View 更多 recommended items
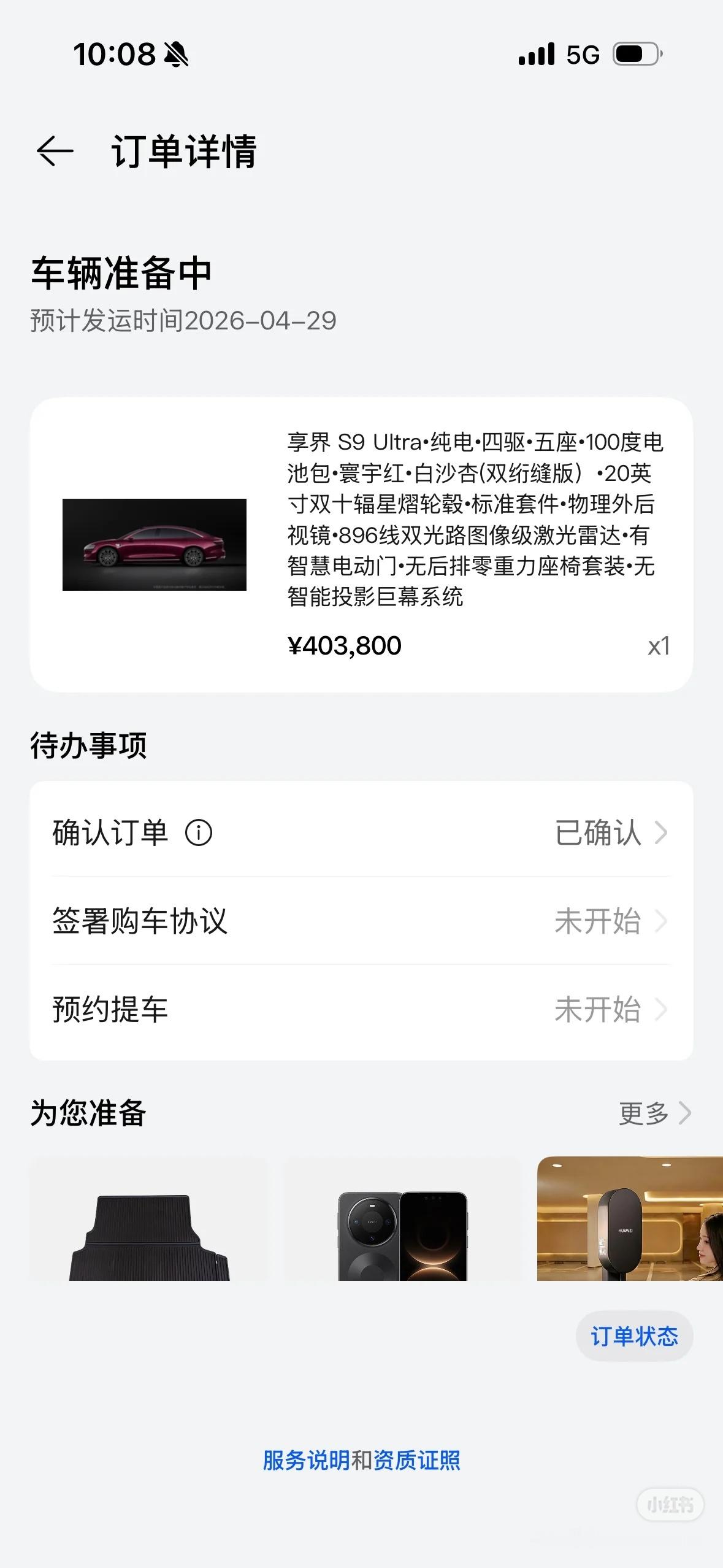 coord(654,1113)
